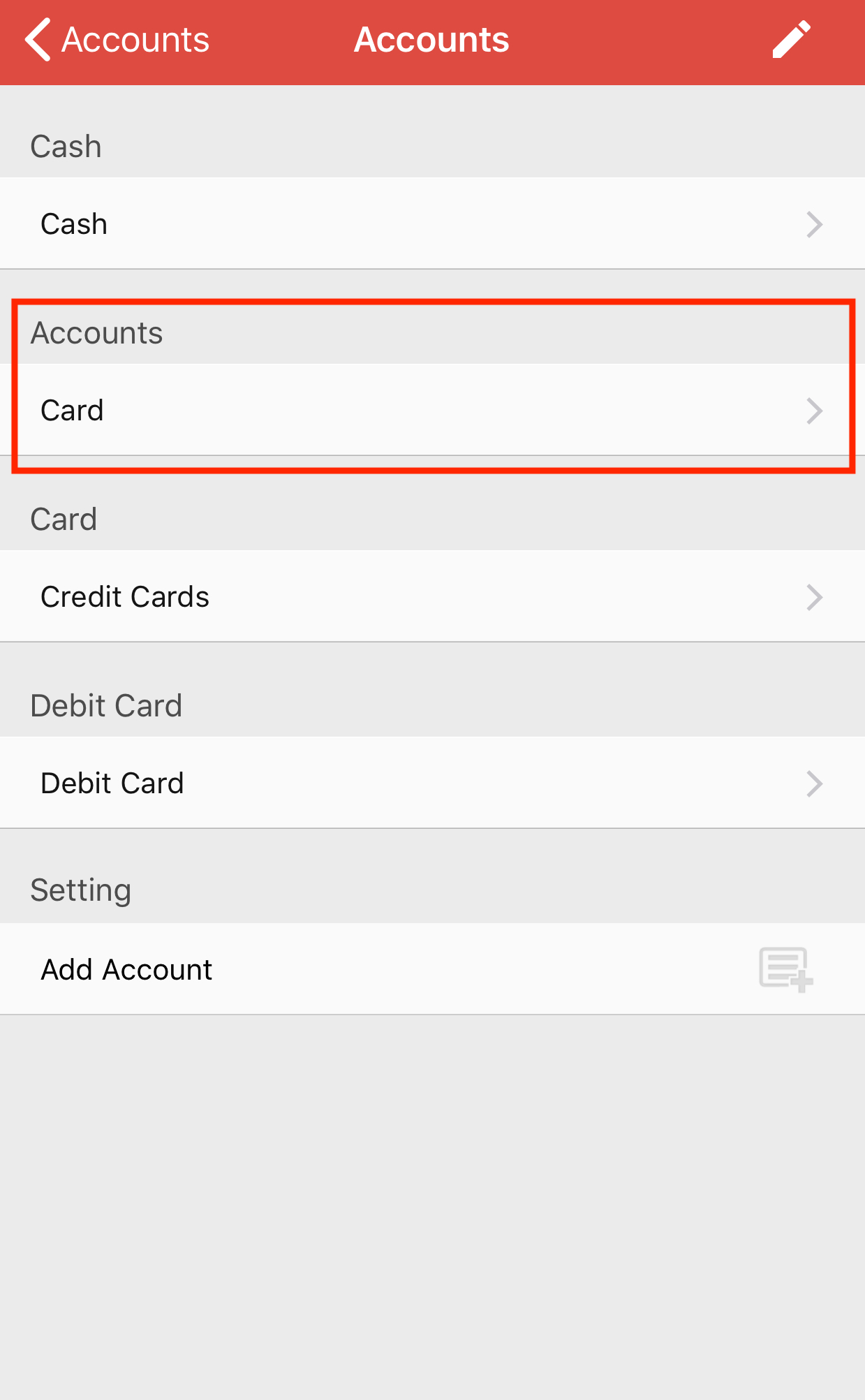Go back to the previous Accounts screen
865x1400 pixels.
point(117,40)
